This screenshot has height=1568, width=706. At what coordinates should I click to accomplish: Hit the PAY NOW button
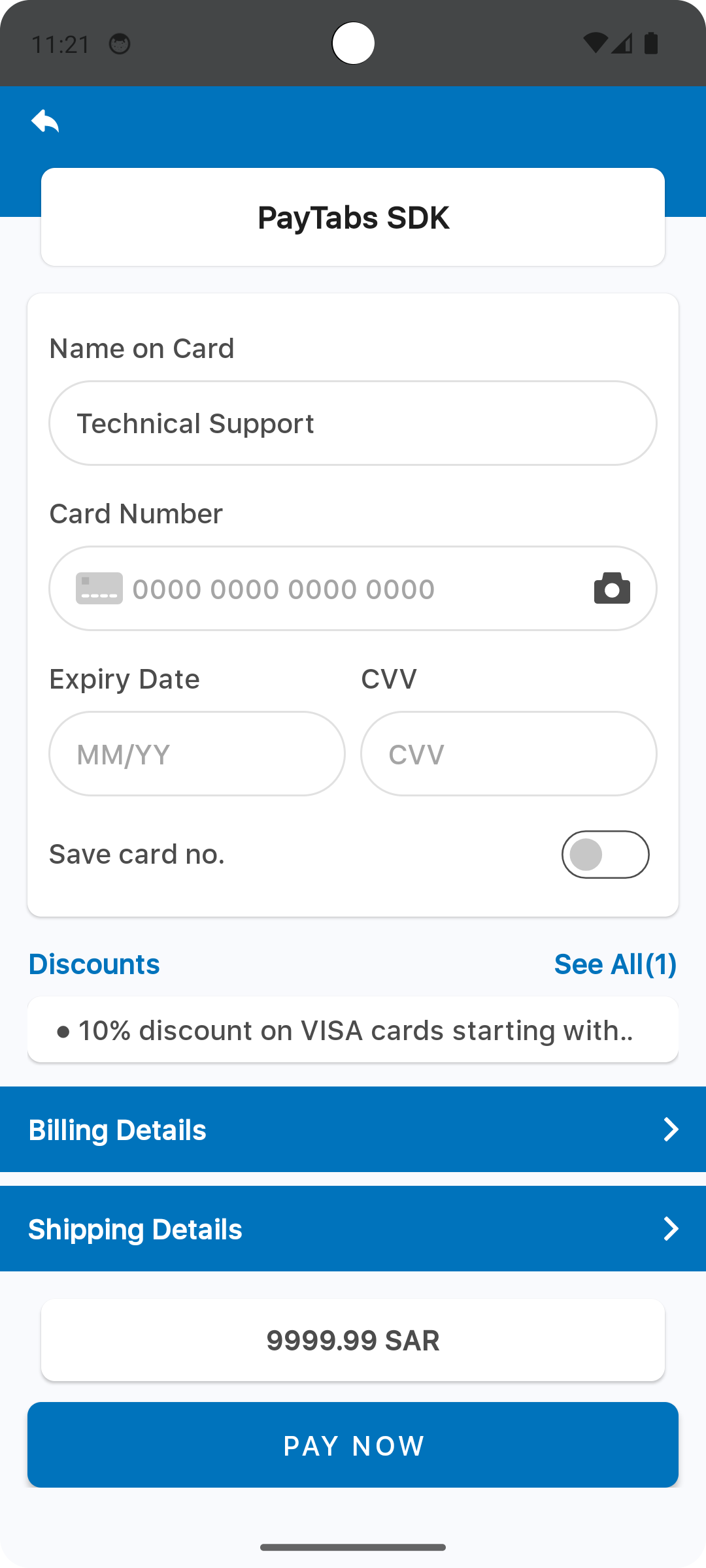coord(353,1445)
